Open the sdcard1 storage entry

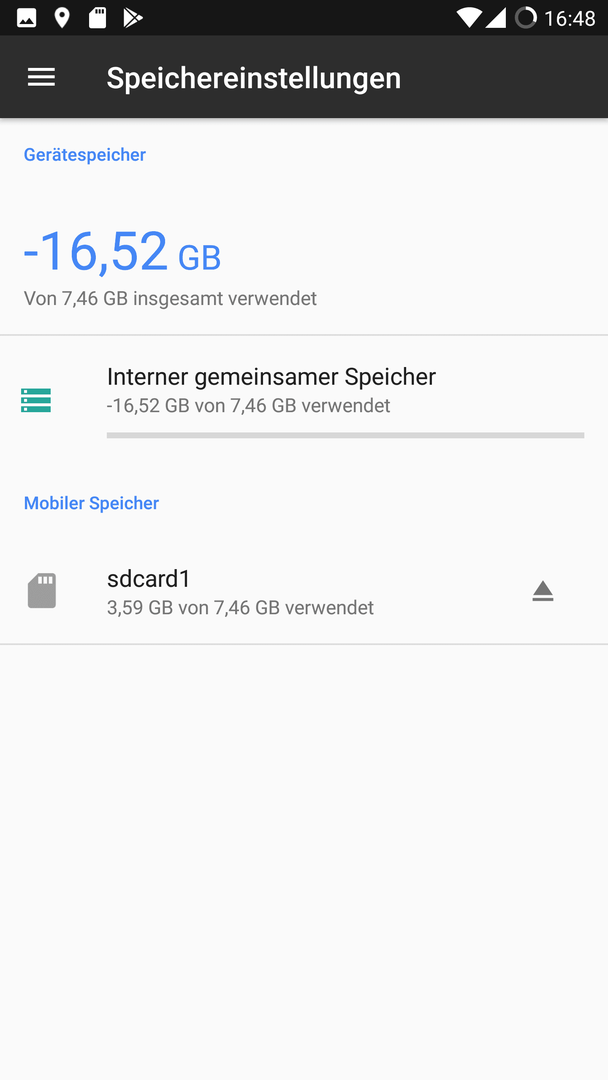[x=304, y=591]
